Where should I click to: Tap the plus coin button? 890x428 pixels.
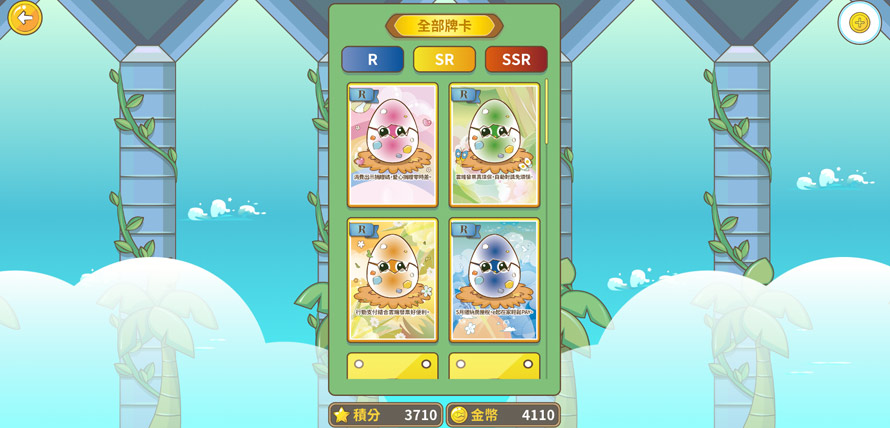click(859, 22)
